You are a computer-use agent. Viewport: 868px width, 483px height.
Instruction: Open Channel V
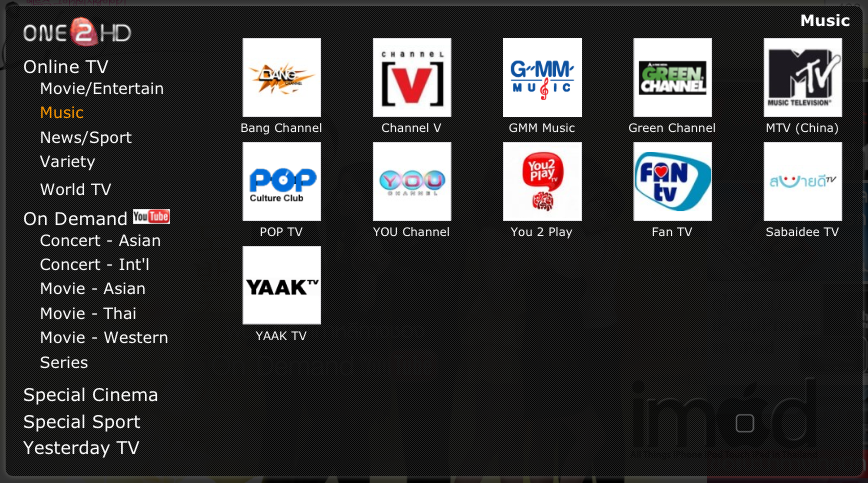[411, 77]
